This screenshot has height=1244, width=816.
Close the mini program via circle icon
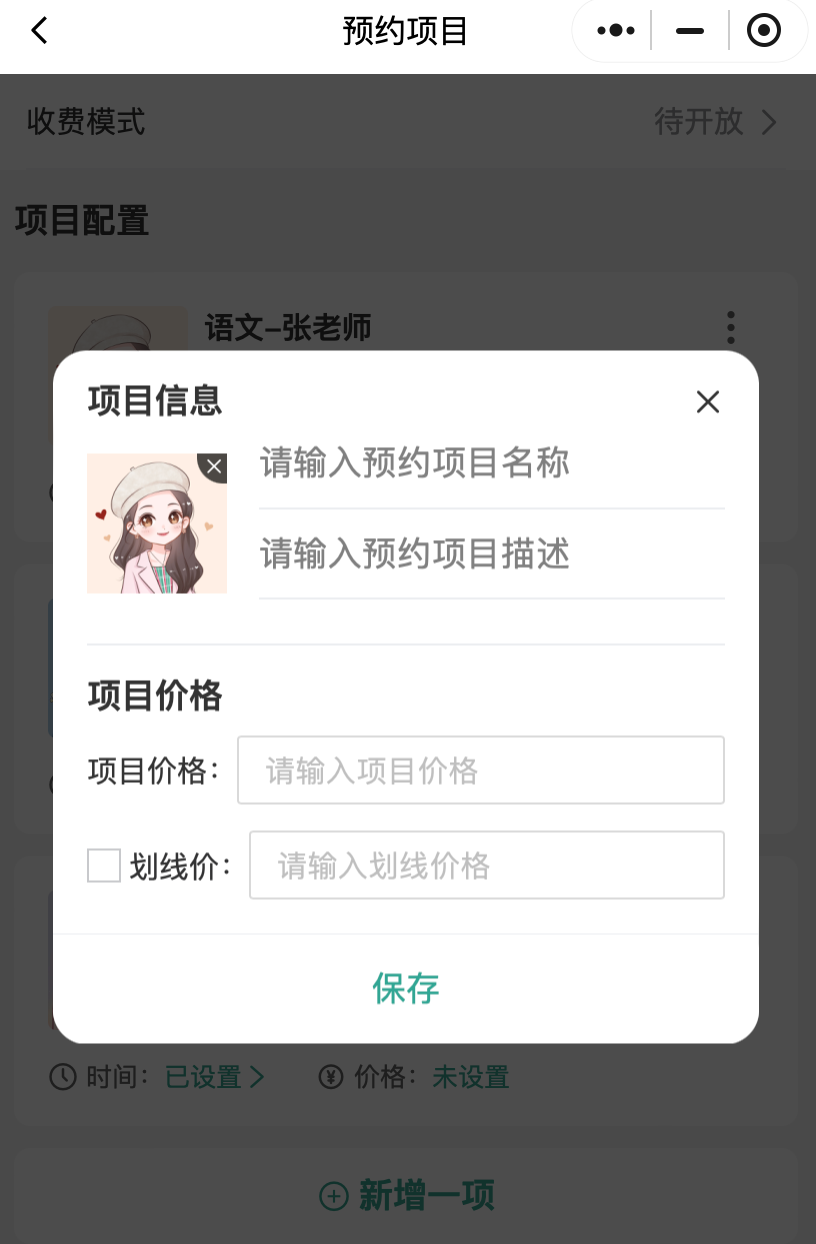pos(764,31)
